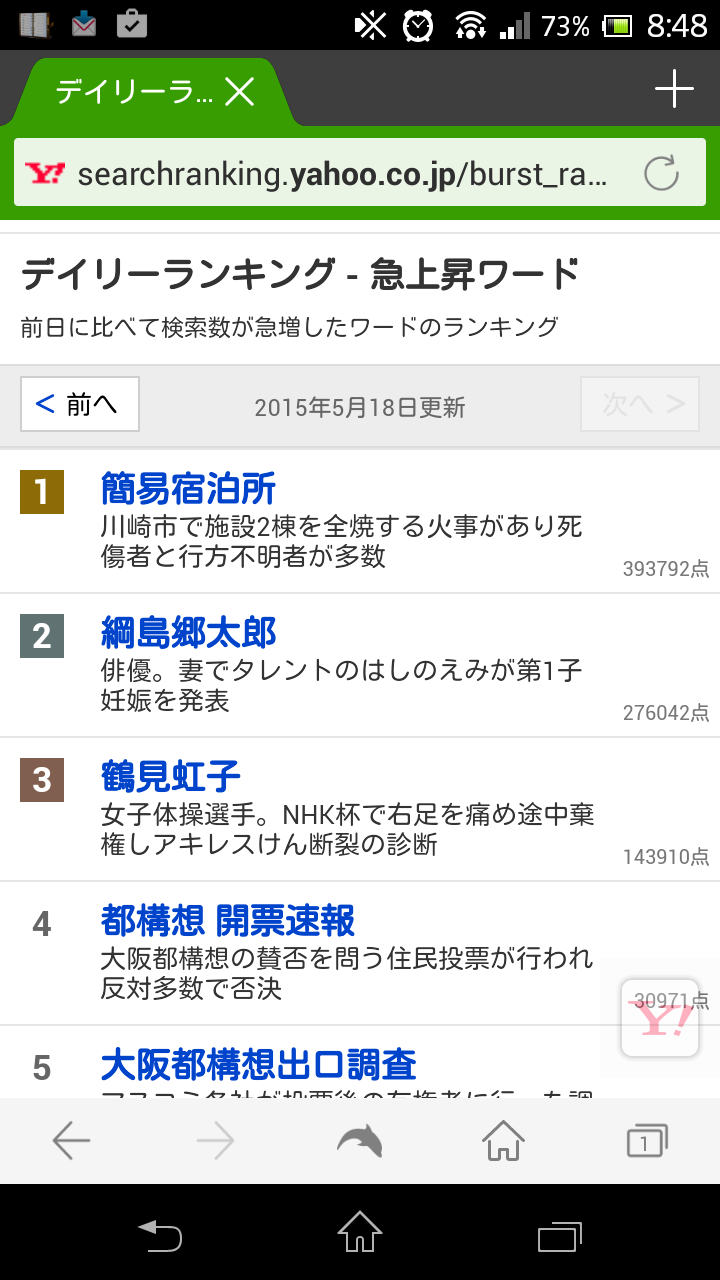
Task: Go to the previous day via 前へ
Action: tap(80, 404)
